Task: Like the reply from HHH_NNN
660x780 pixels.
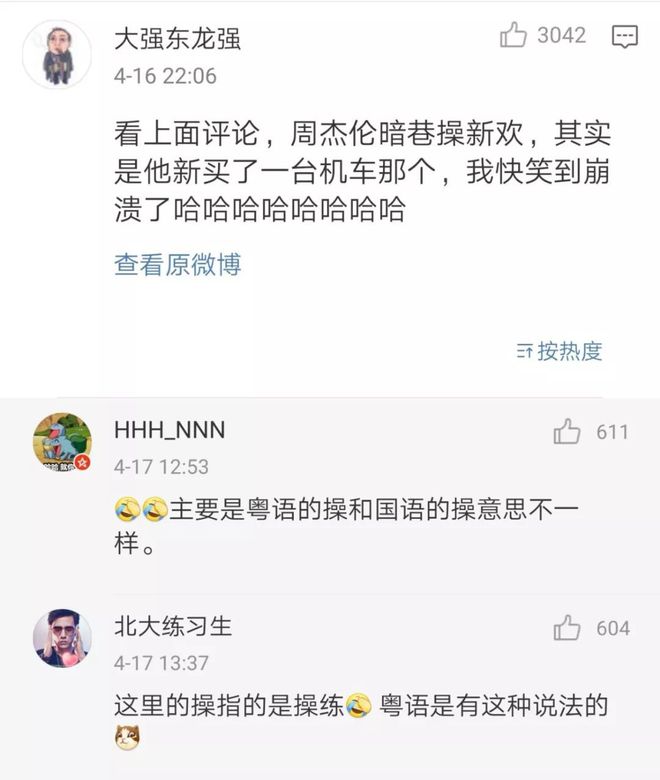Action: (567, 432)
